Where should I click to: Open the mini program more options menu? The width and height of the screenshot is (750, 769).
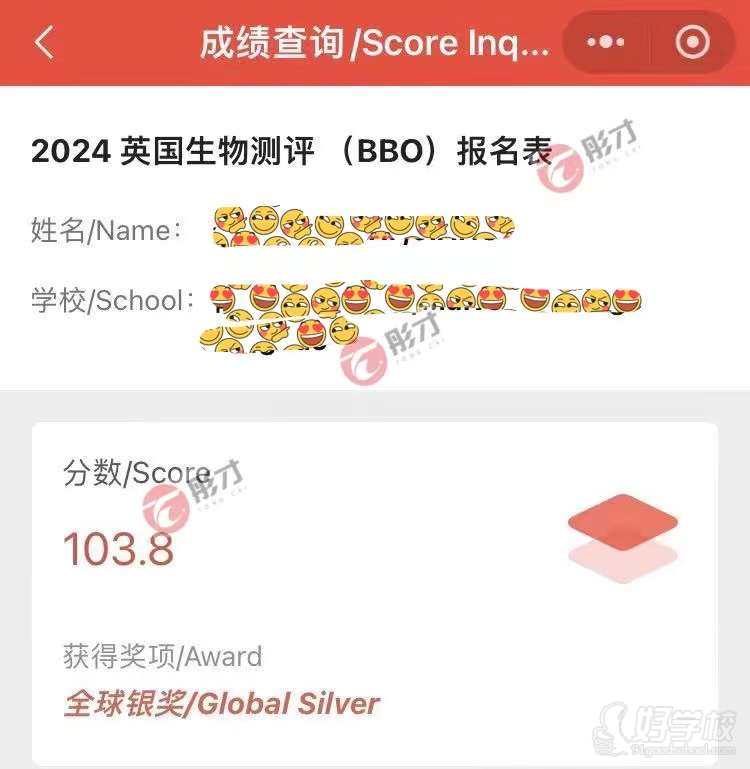tap(606, 43)
